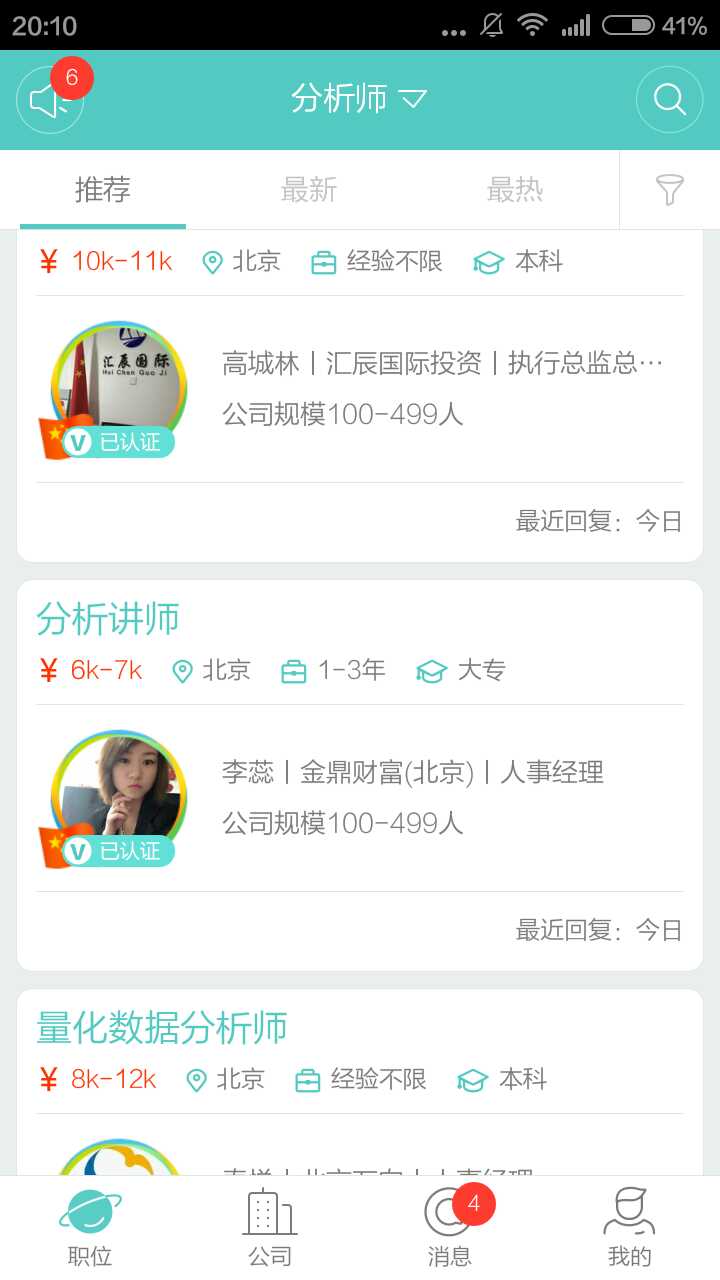Open the 公司 (Company) building icon
Viewport: 720px width, 1280px height.
(x=270, y=1222)
